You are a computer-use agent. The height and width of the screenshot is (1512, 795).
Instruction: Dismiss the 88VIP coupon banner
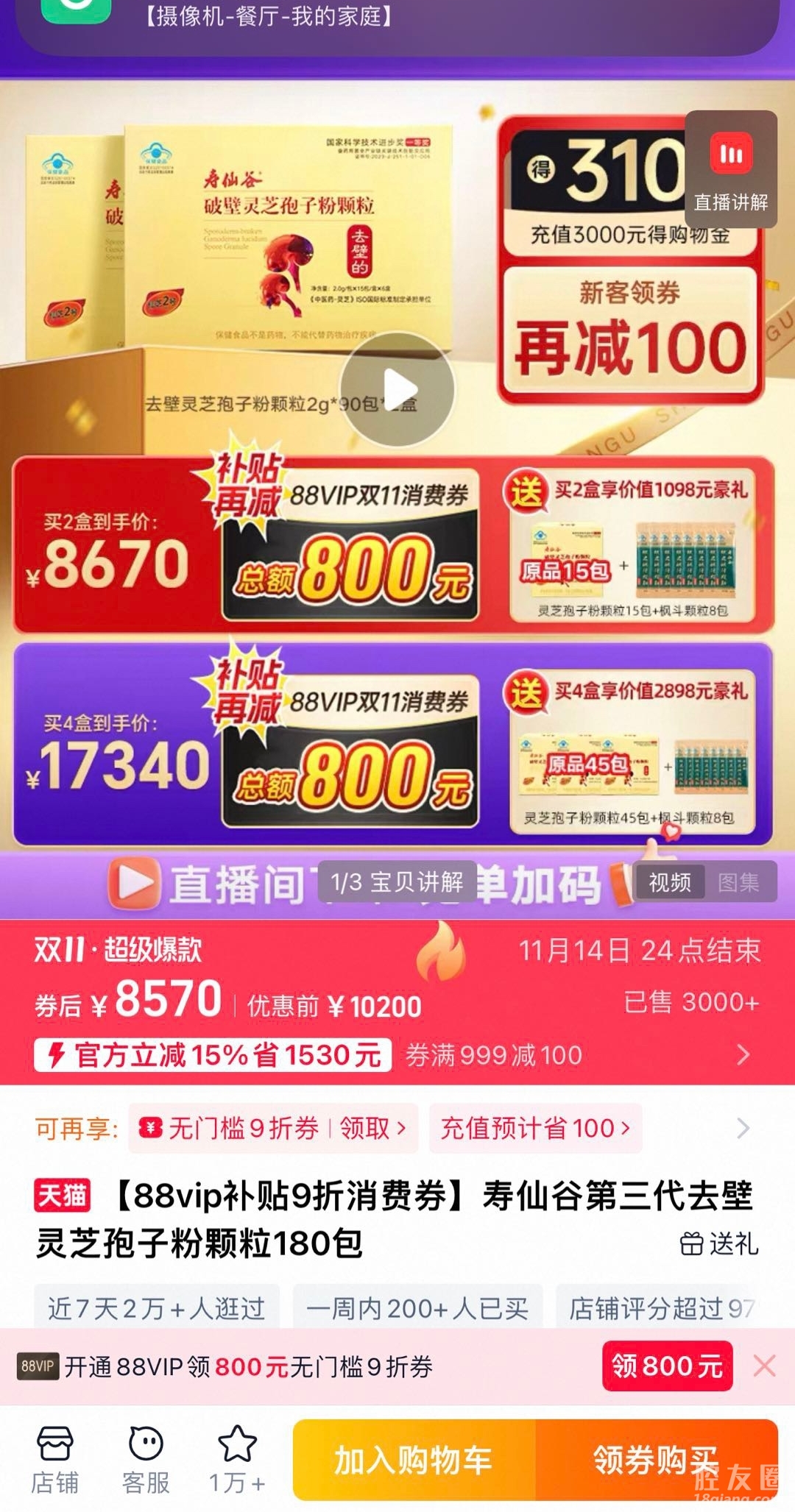click(765, 1366)
